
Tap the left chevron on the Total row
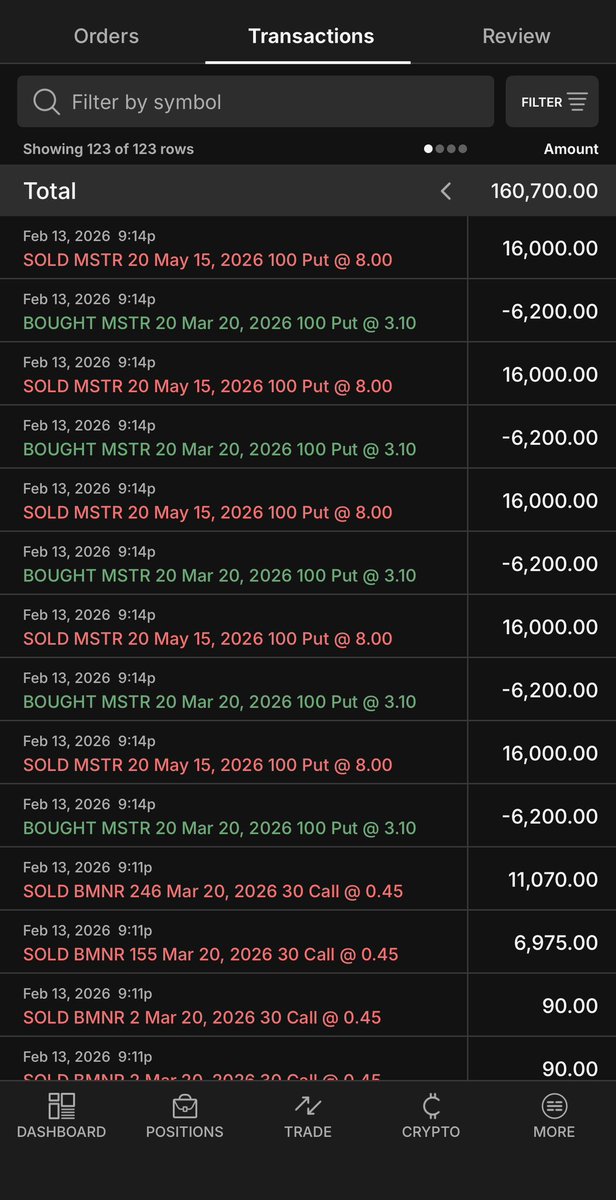point(446,191)
